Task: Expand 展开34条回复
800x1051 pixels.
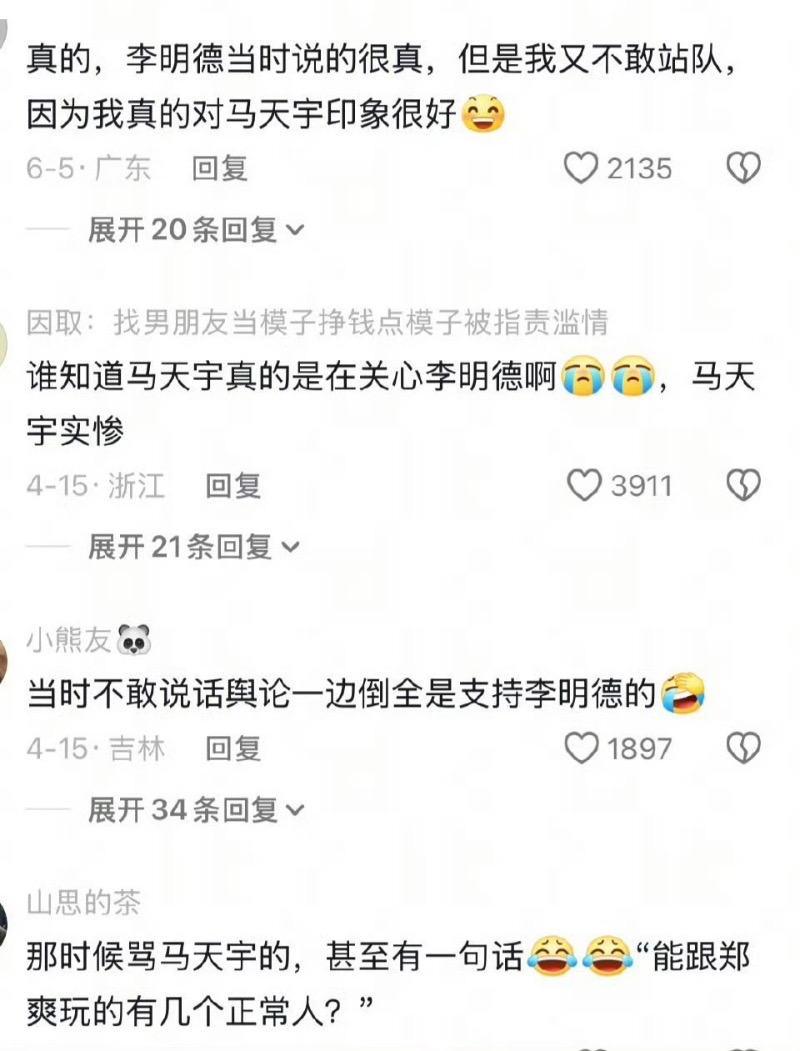Action: [196, 810]
